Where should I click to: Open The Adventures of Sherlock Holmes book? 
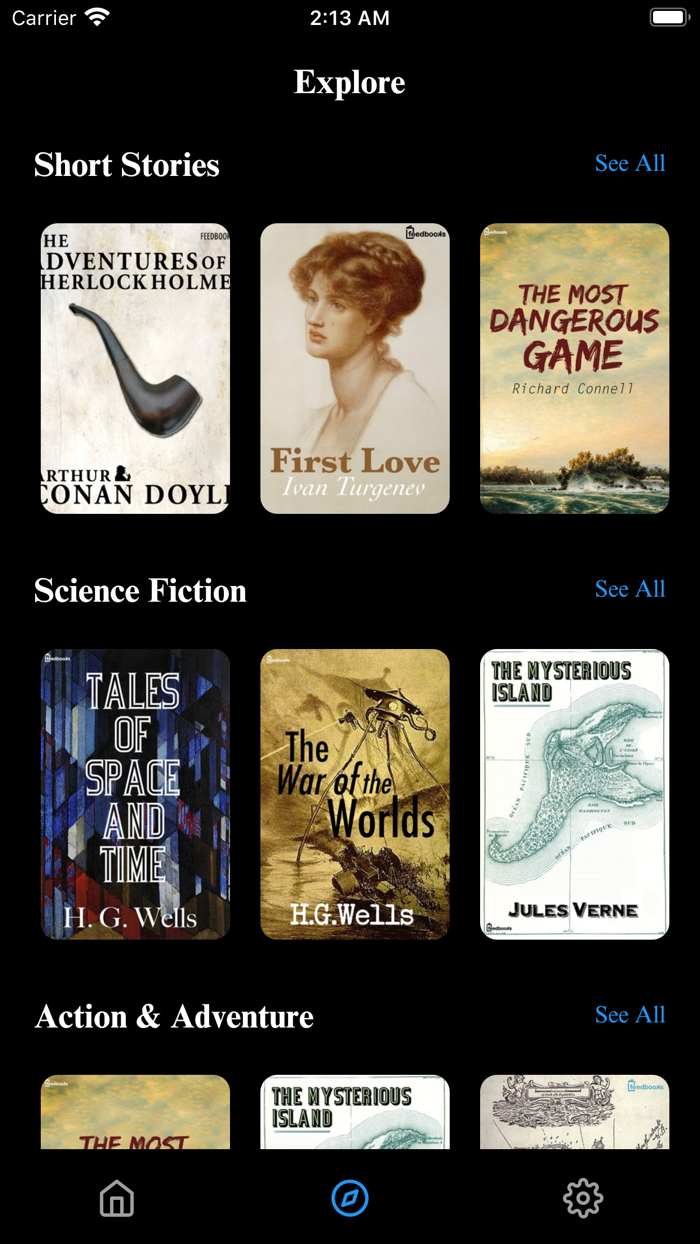[135, 368]
